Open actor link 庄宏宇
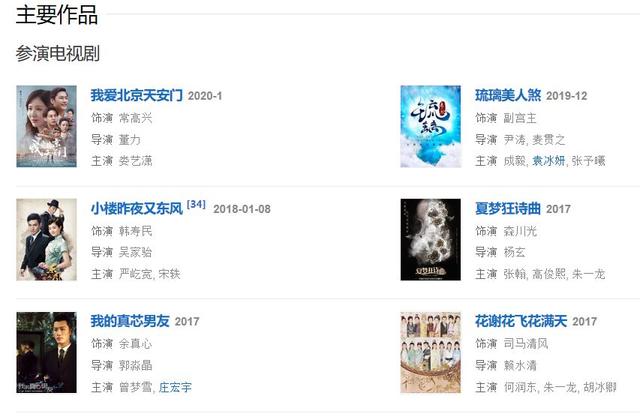Screen dimensions: 640x420 (175, 386)
